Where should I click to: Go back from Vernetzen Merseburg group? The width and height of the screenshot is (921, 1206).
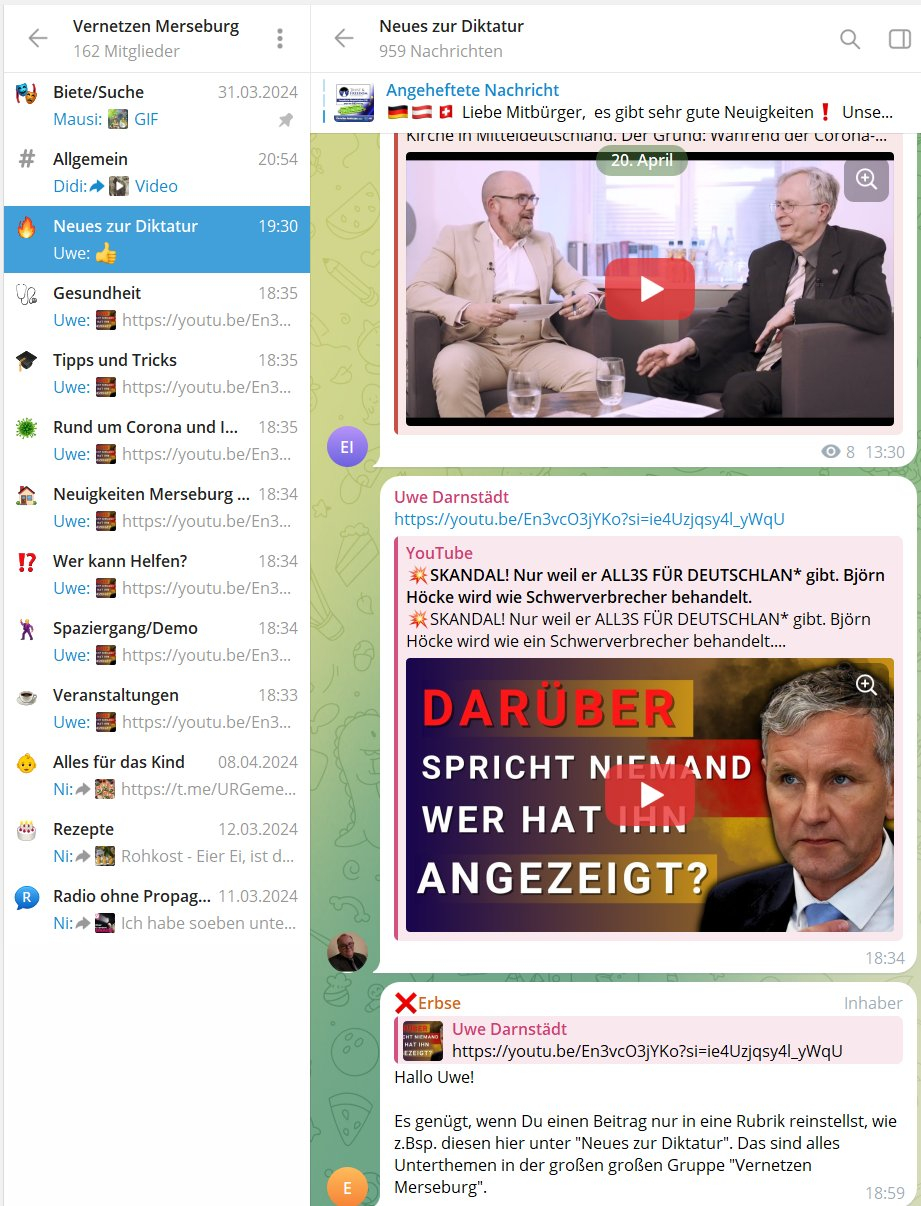click(38, 38)
